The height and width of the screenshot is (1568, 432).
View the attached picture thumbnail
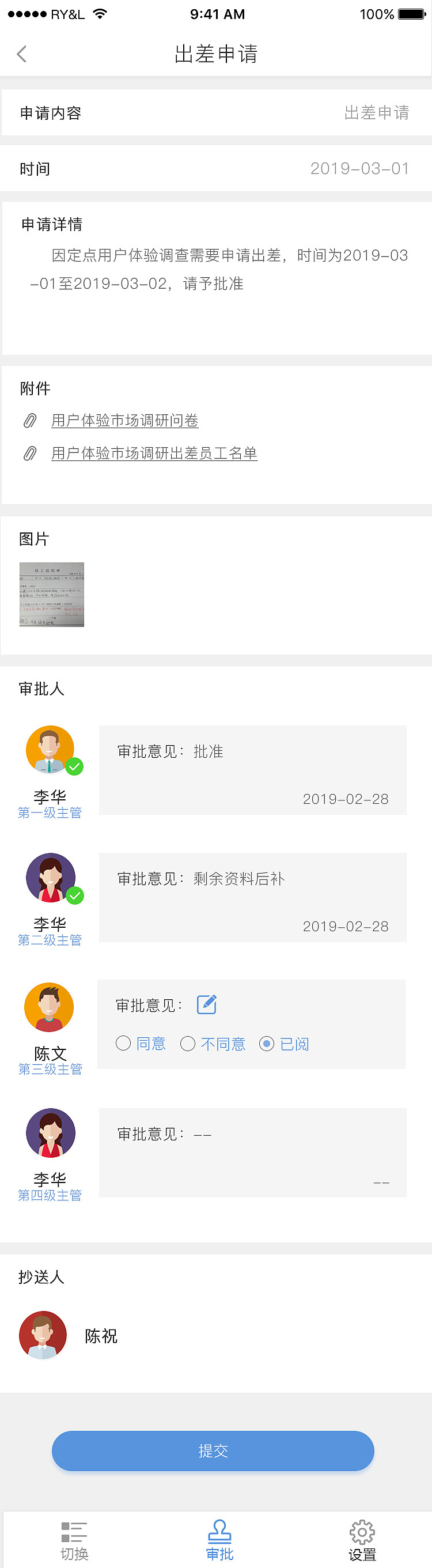pos(52,594)
